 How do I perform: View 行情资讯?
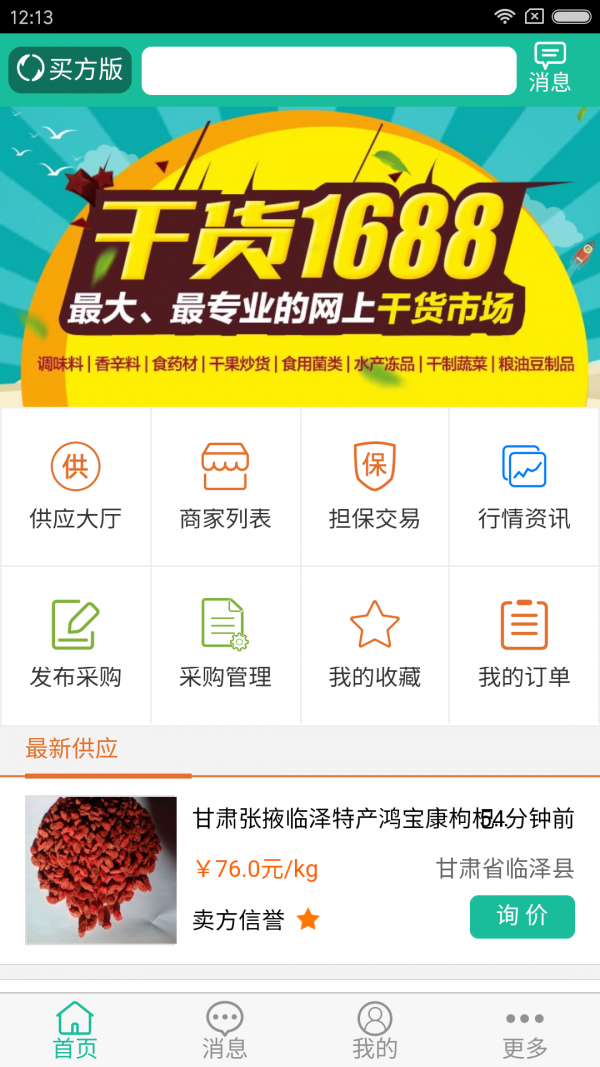point(524,487)
